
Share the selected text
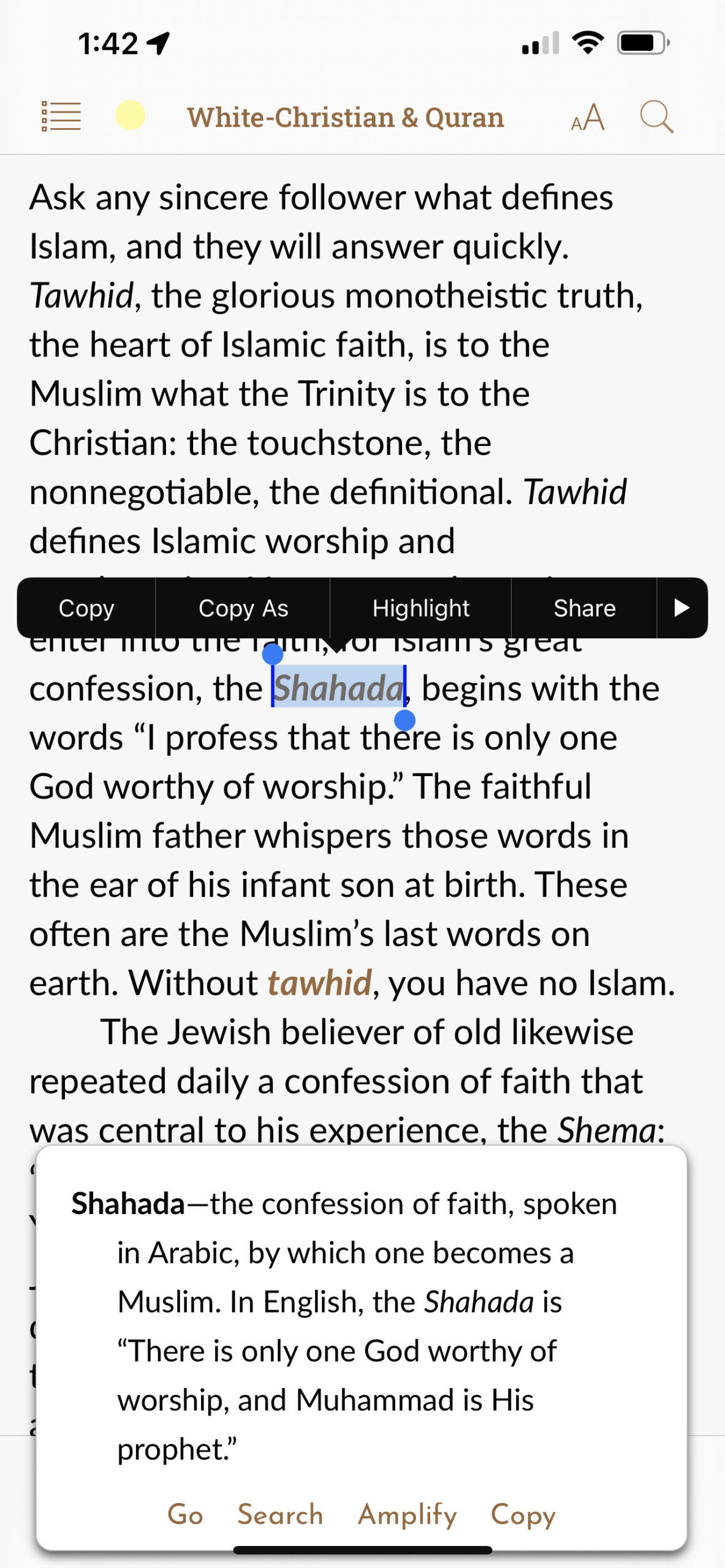click(x=584, y=608)
